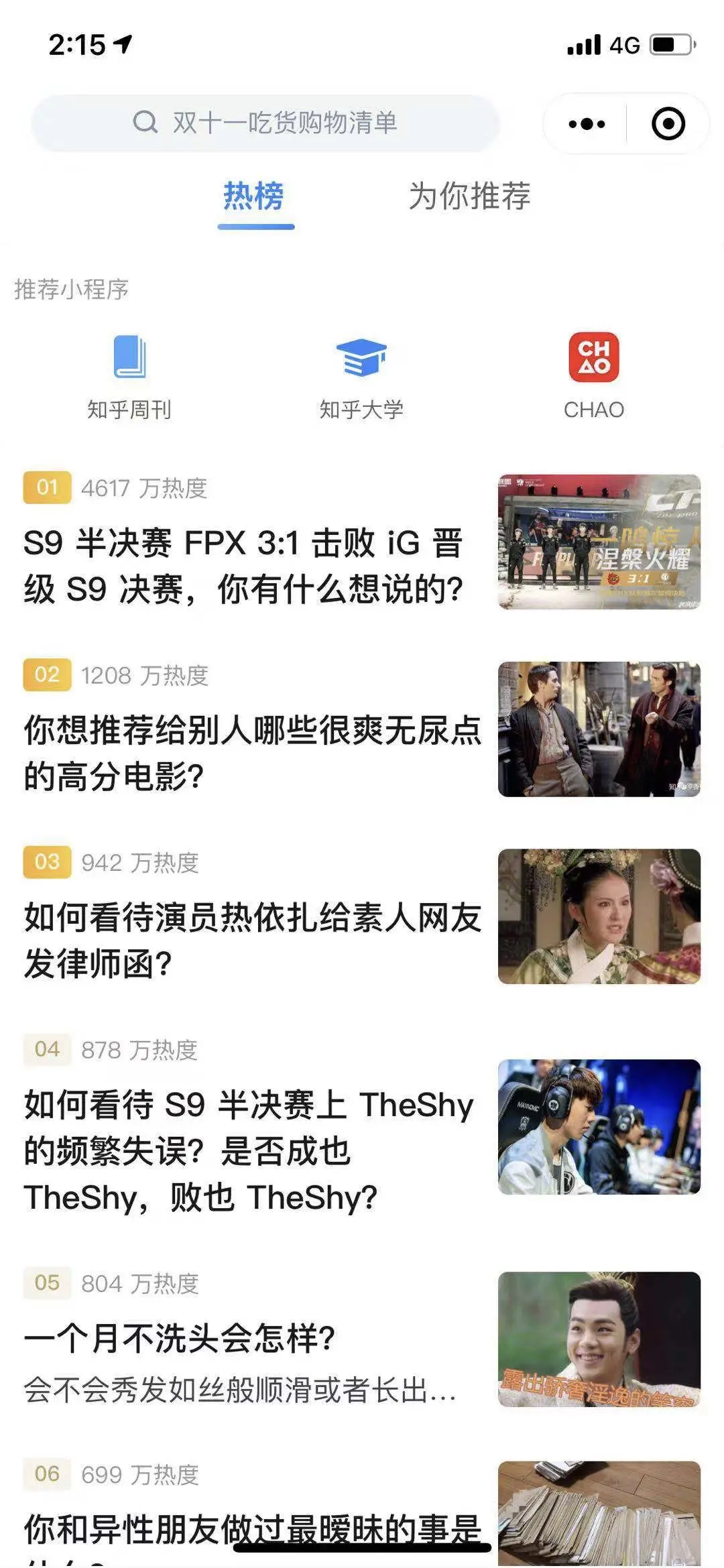The width and height of the screenshot is (724, 1568).
Task: Open the 知乎周刊 mini program
Action: click(129, 376)
